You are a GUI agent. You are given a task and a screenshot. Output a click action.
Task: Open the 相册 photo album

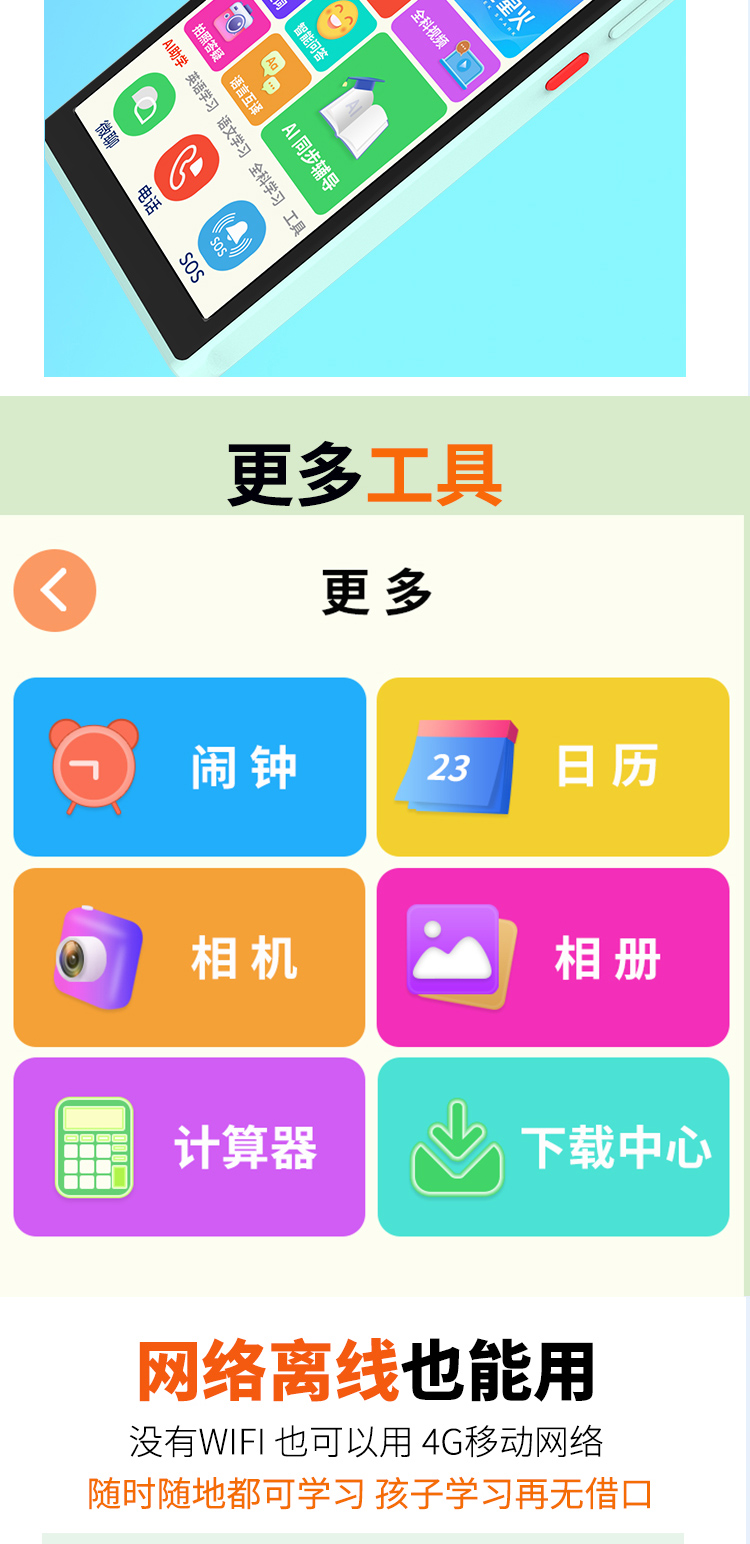point(554,956)
